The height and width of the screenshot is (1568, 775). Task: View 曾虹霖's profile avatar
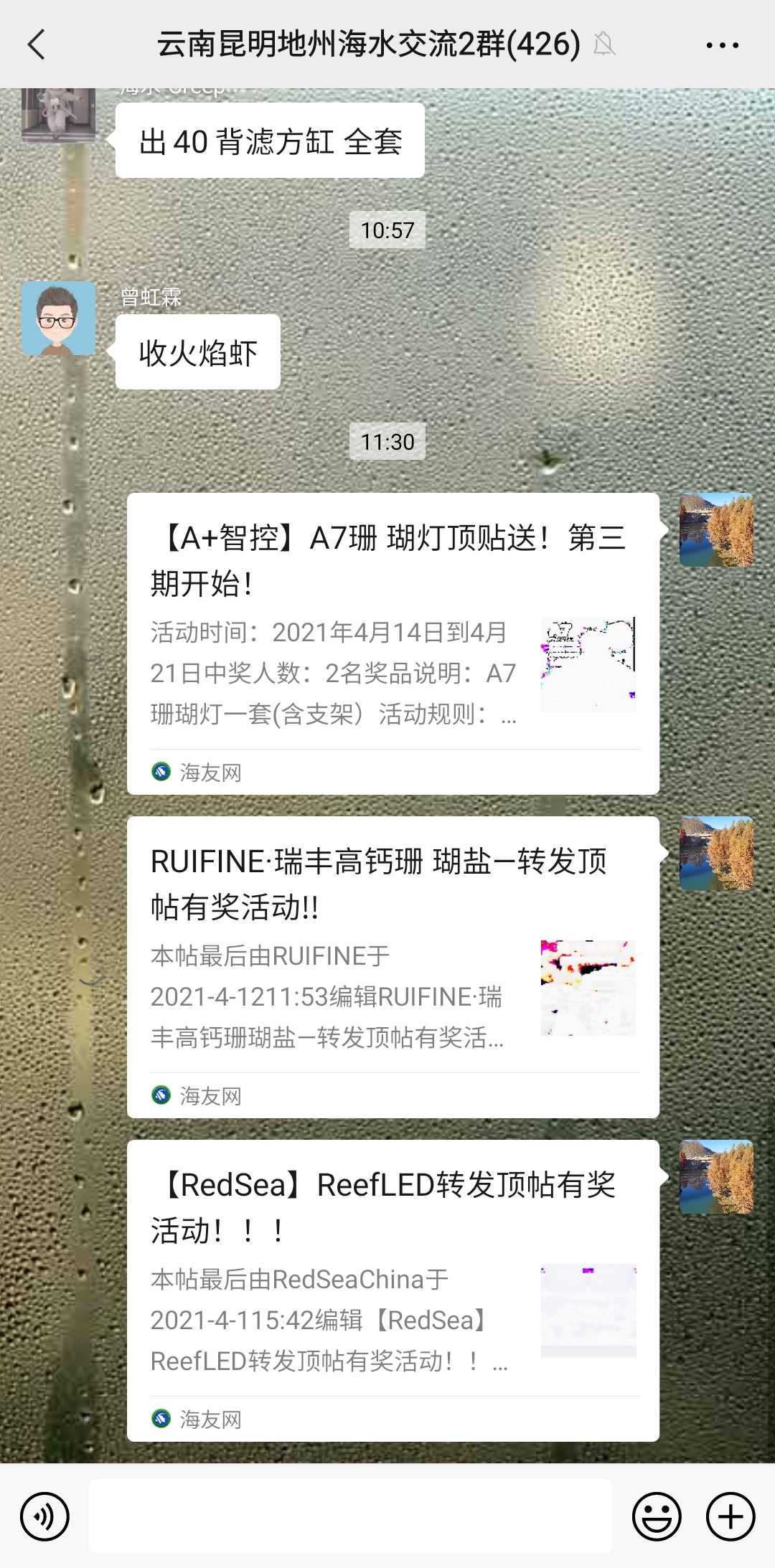[58, 318]
